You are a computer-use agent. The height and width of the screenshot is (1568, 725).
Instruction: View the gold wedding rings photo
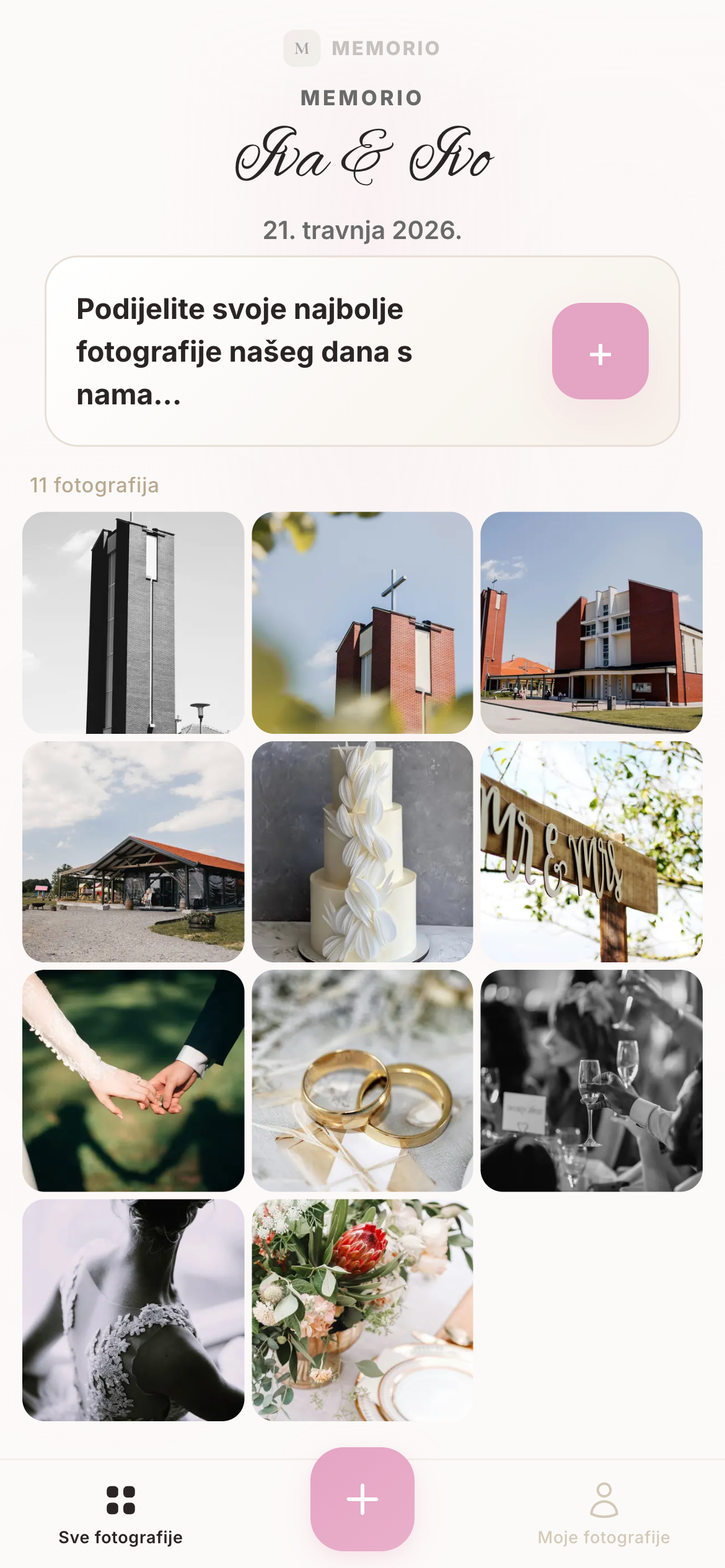(362, 1081)
